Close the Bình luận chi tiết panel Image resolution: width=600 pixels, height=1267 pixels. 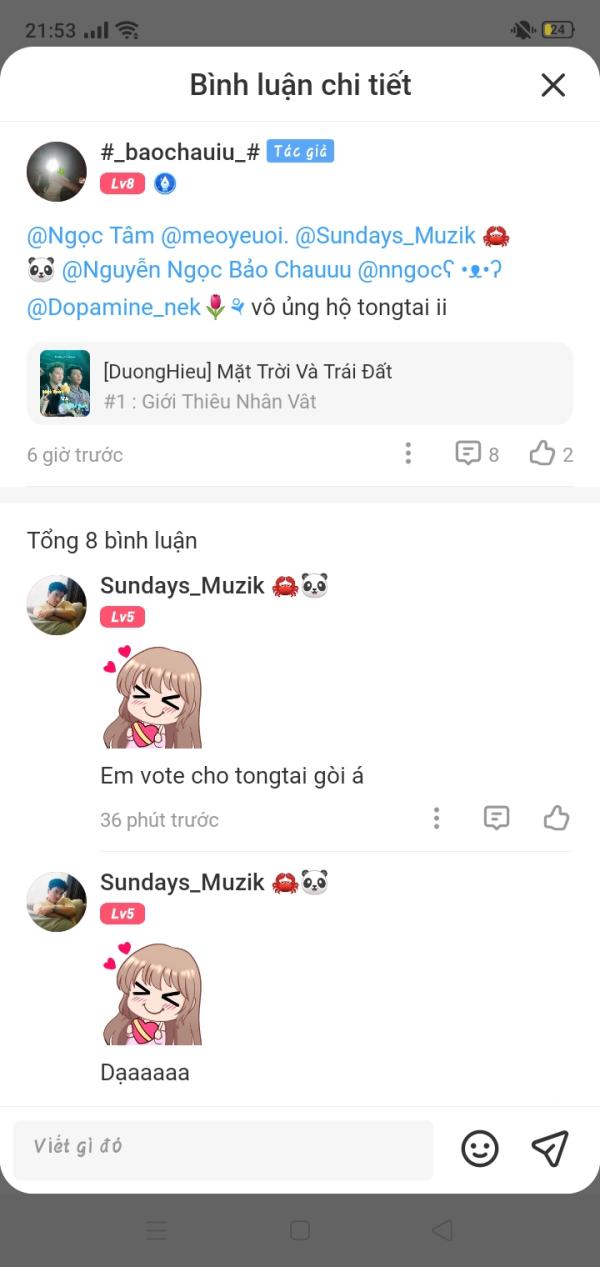point(553,85)
